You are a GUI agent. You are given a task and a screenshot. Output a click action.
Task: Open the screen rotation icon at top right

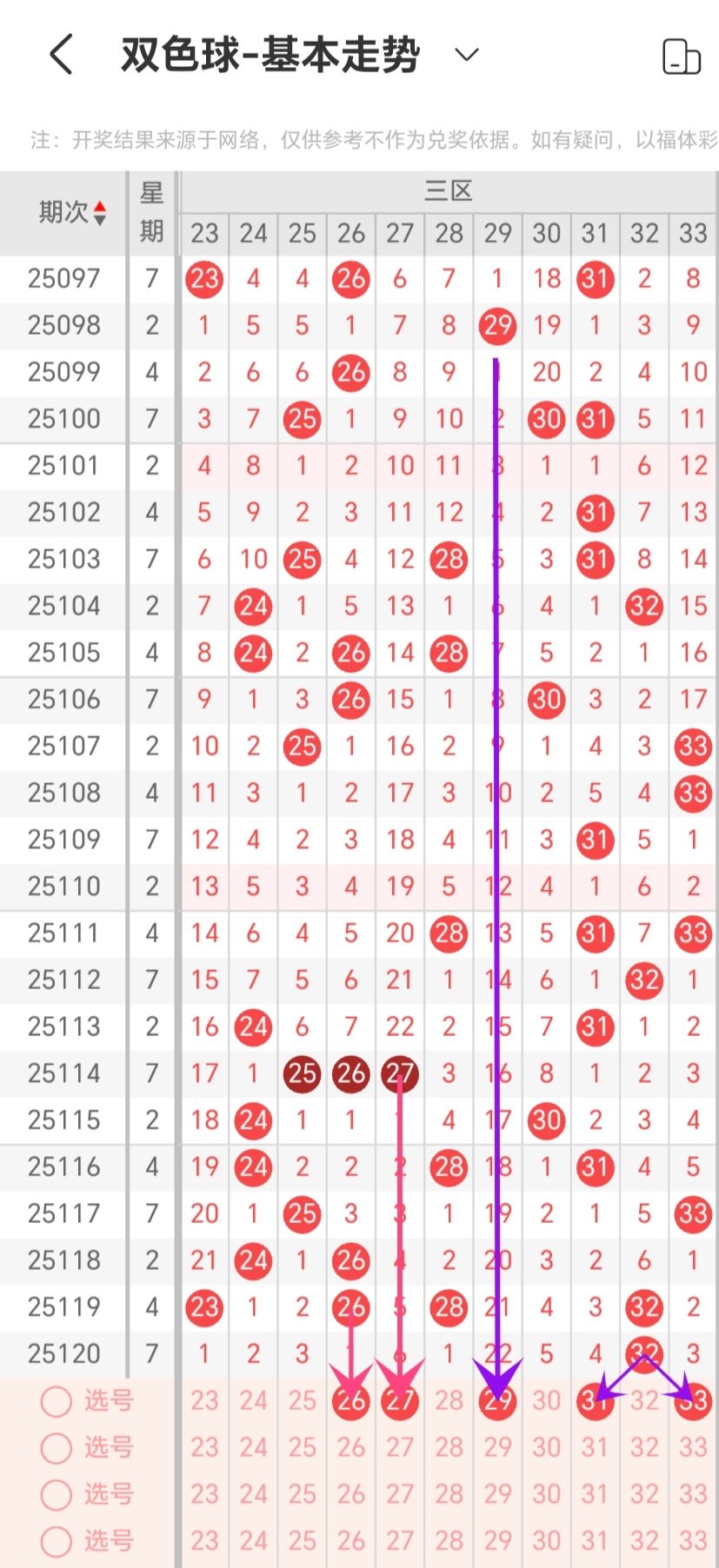(x=681, y=56)
